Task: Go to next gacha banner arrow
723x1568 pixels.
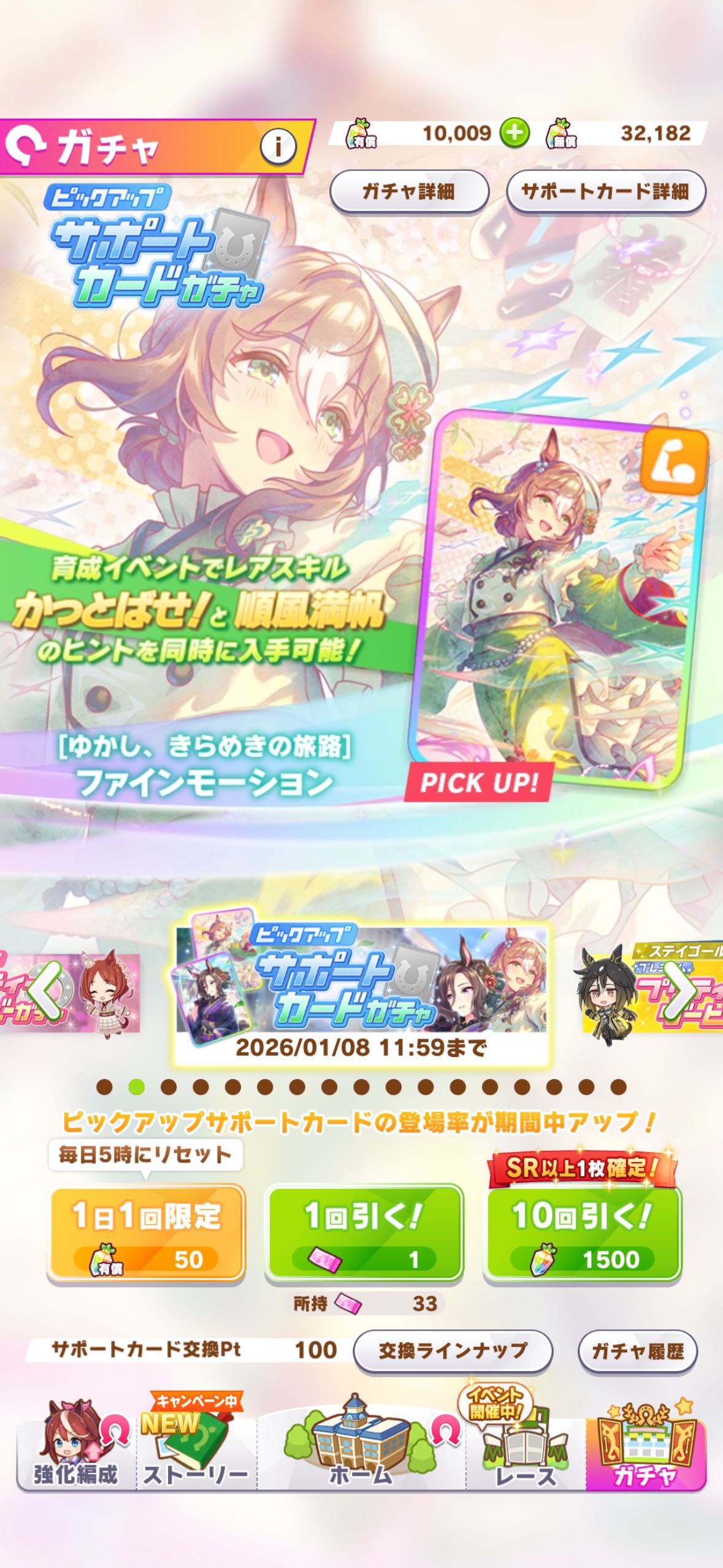Action: tap(679, 990)
